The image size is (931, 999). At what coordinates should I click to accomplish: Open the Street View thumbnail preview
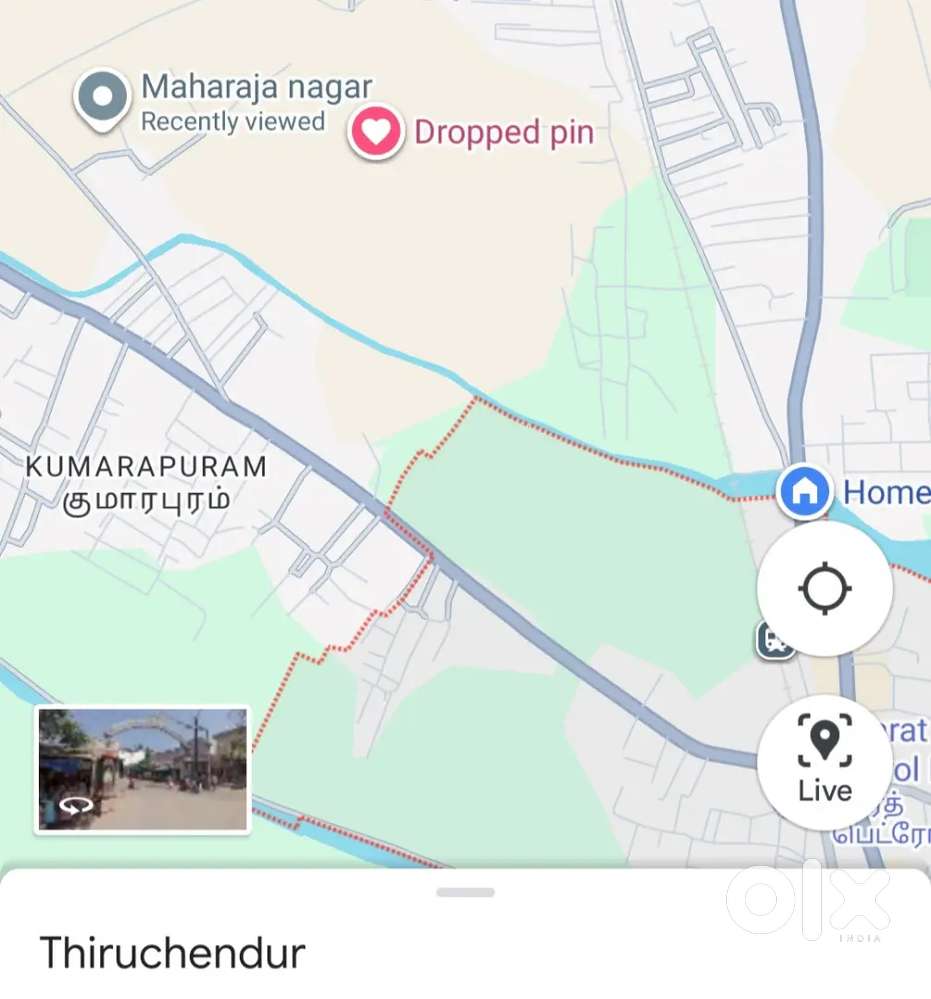point(141,769)
